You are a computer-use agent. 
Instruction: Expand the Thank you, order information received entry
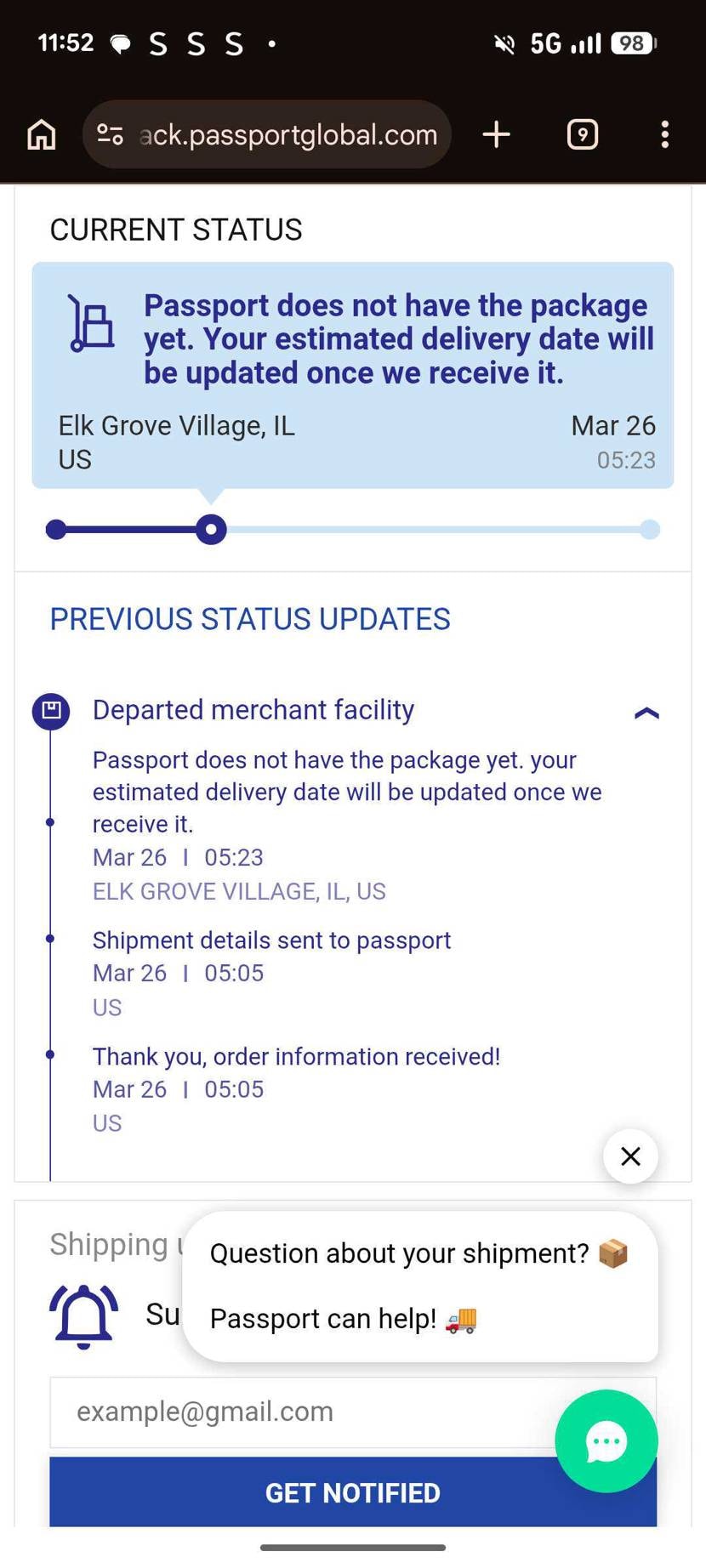point(296,1056)
